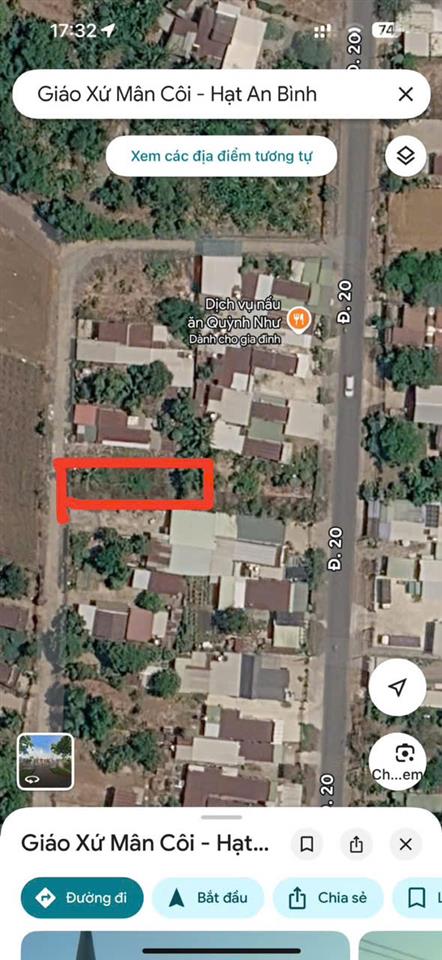Center map on my location arrow

(397, 687)
